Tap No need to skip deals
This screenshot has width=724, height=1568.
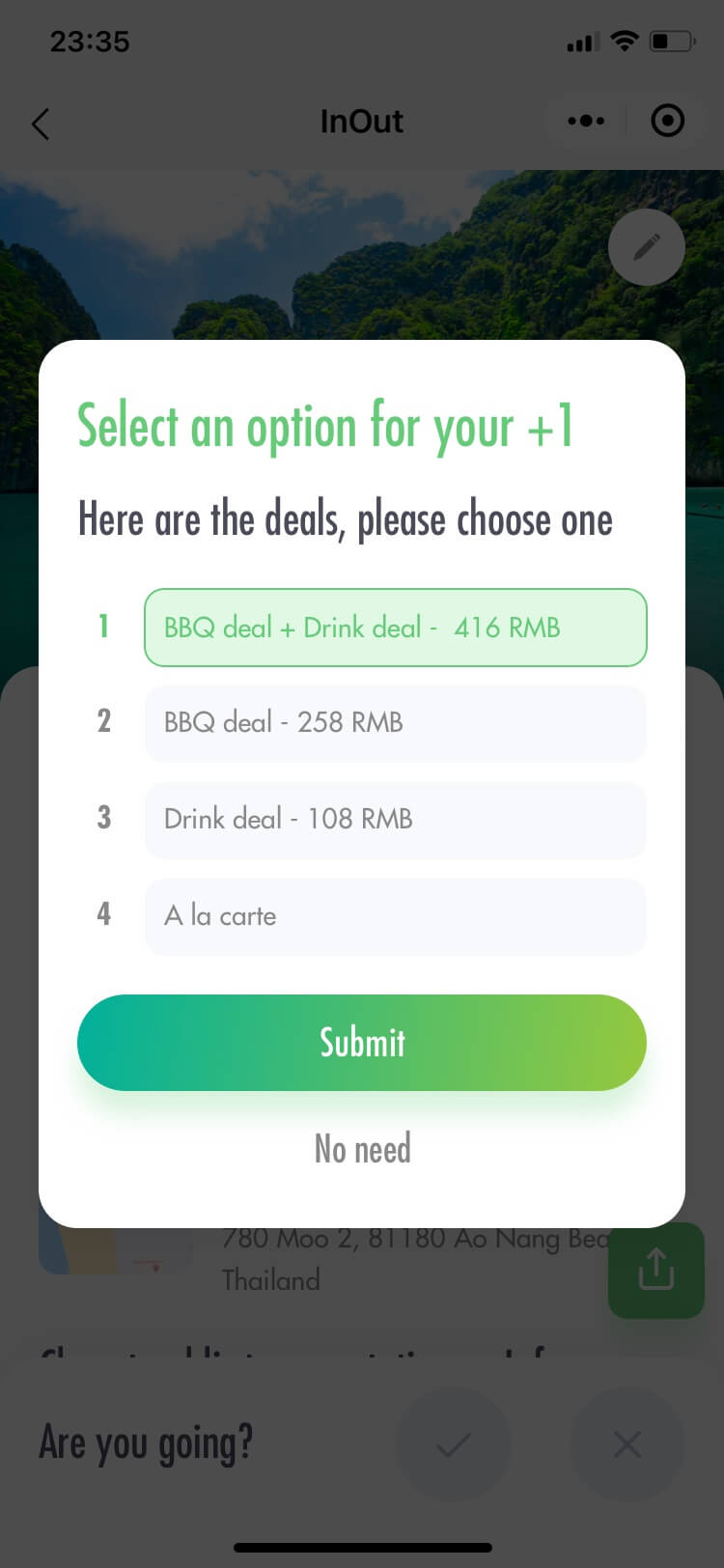click(362, 1149)
